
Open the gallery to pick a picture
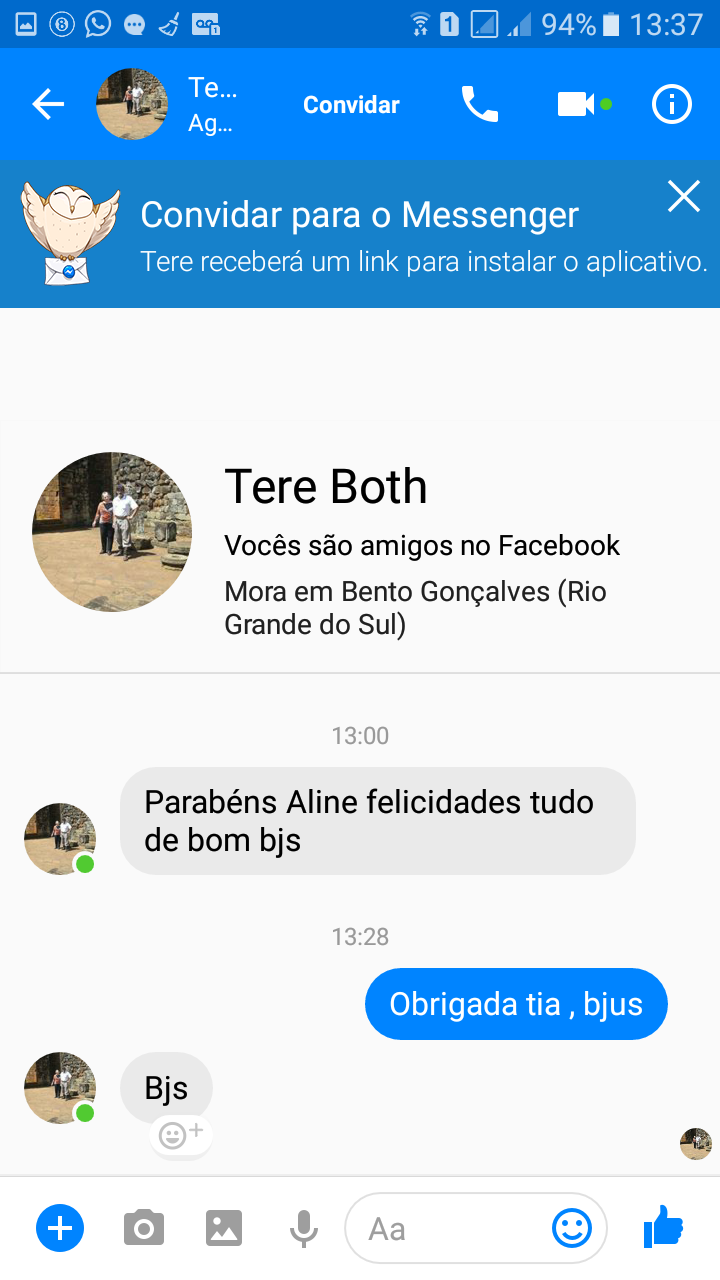[224, 1227]
